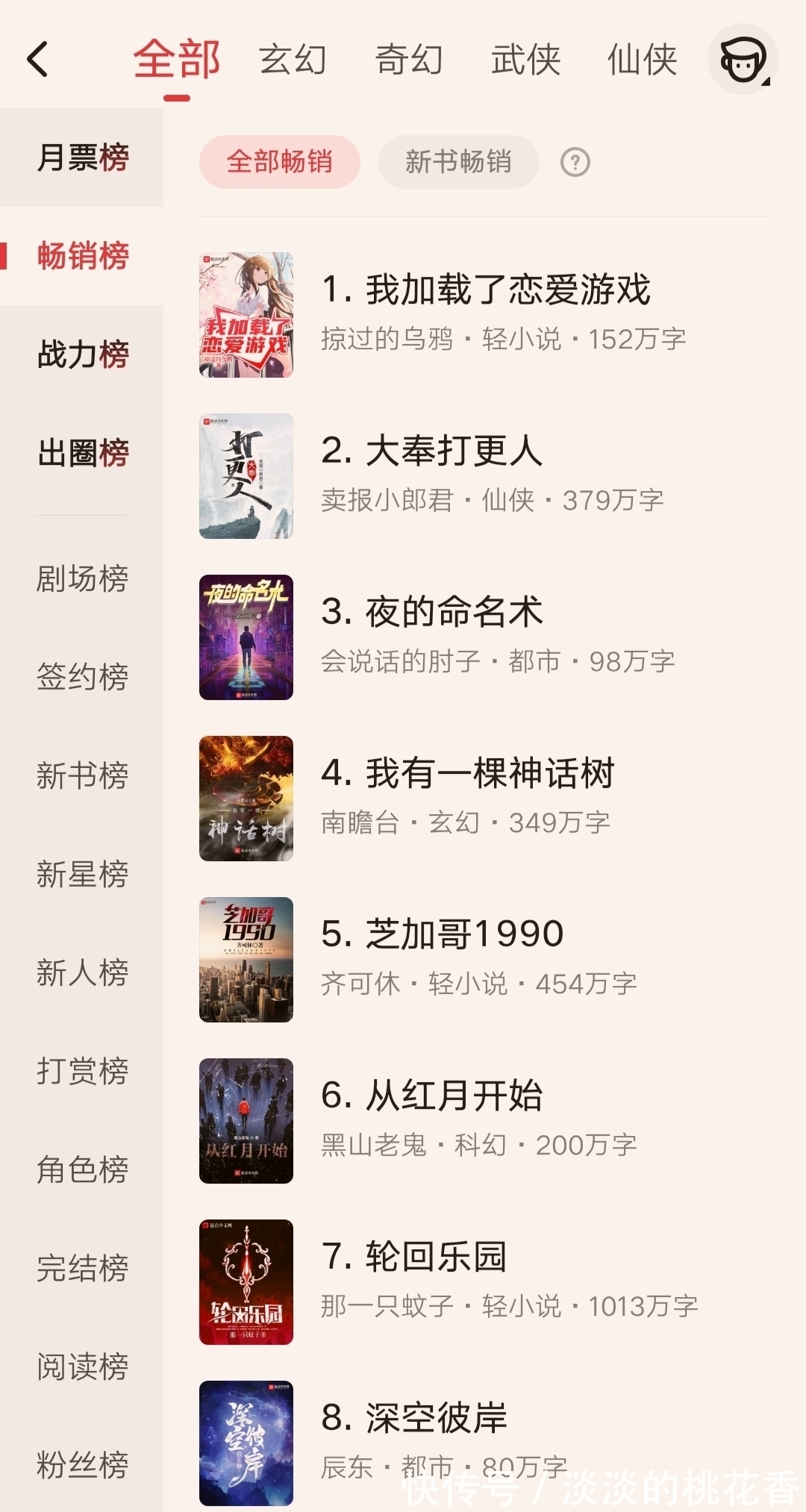This screenshot has width=806, height=1512.
Task: Switch the filter to 新书畅销
Action: [x=457, y=162]
